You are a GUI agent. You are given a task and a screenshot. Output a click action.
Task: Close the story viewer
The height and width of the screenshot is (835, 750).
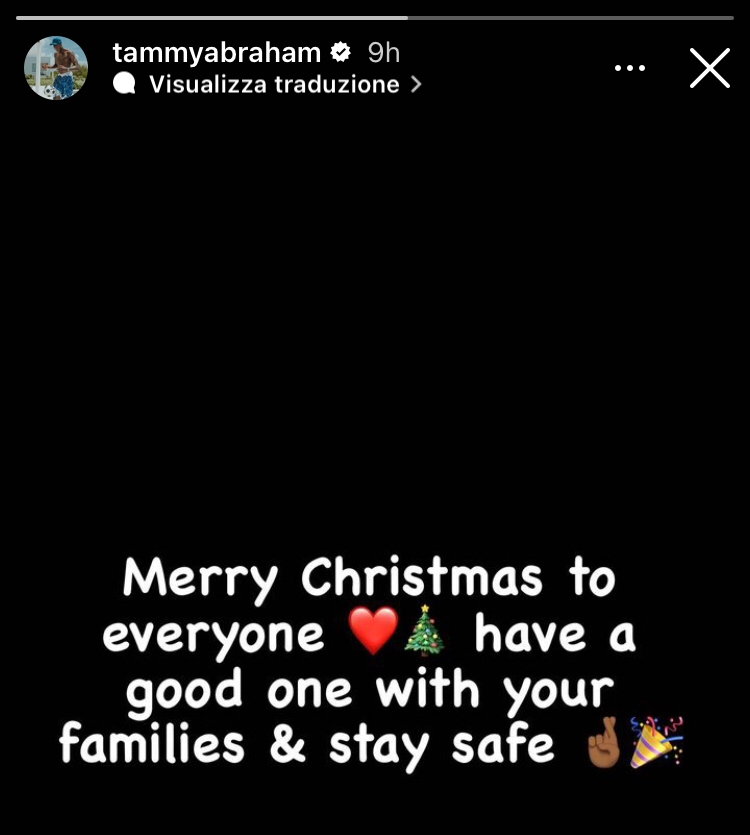709,68
